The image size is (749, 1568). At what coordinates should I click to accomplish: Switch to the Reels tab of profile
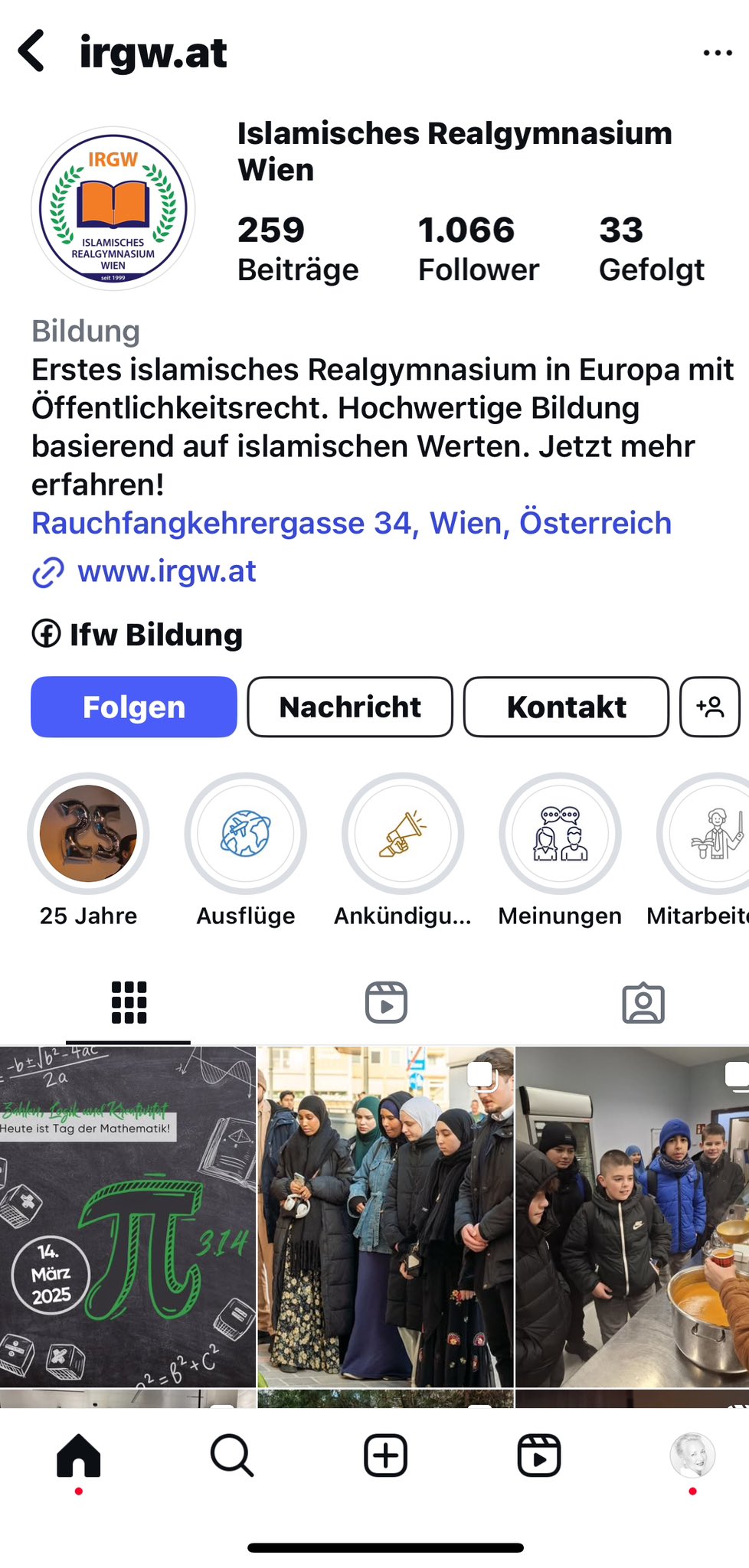coord(386,1002)
